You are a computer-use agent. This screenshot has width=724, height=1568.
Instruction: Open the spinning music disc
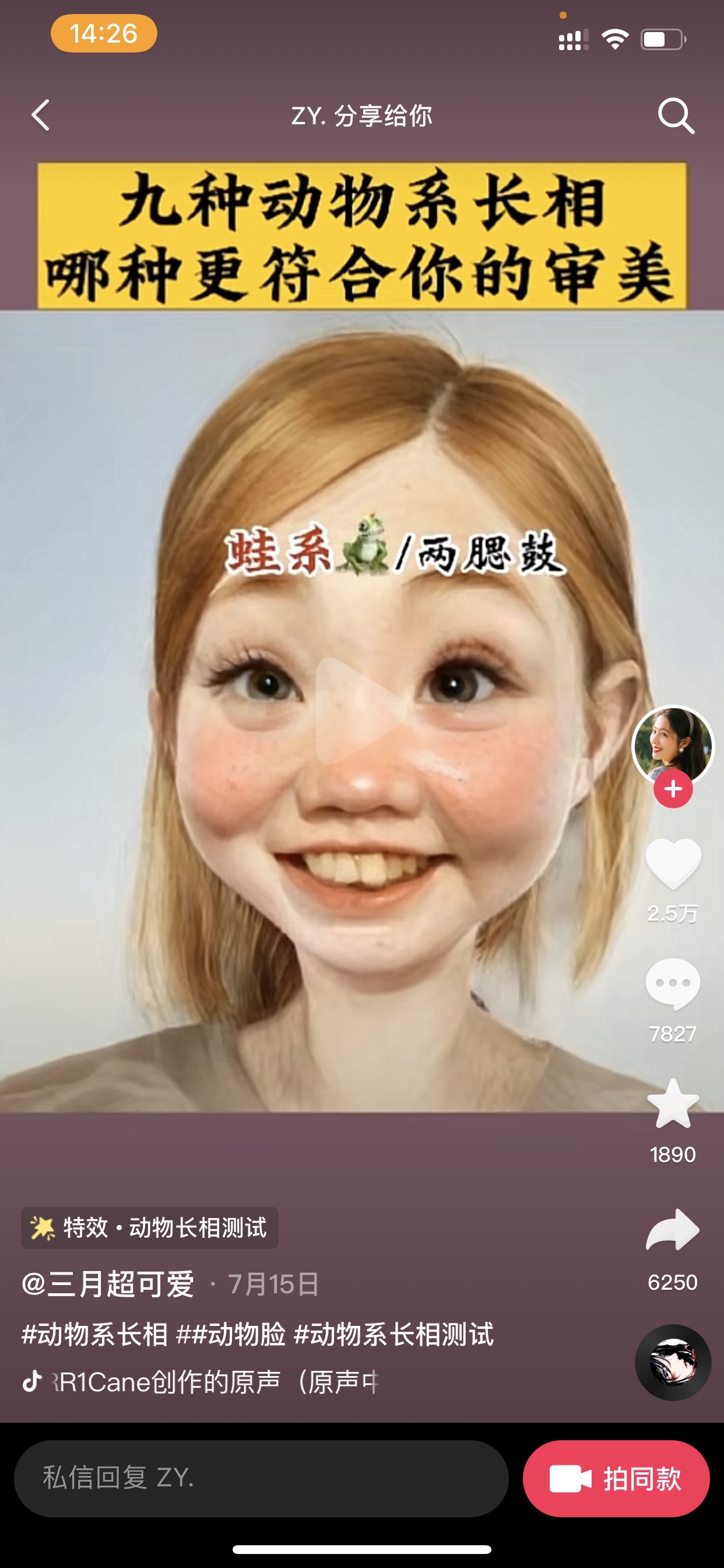[x=672, y=1361]
